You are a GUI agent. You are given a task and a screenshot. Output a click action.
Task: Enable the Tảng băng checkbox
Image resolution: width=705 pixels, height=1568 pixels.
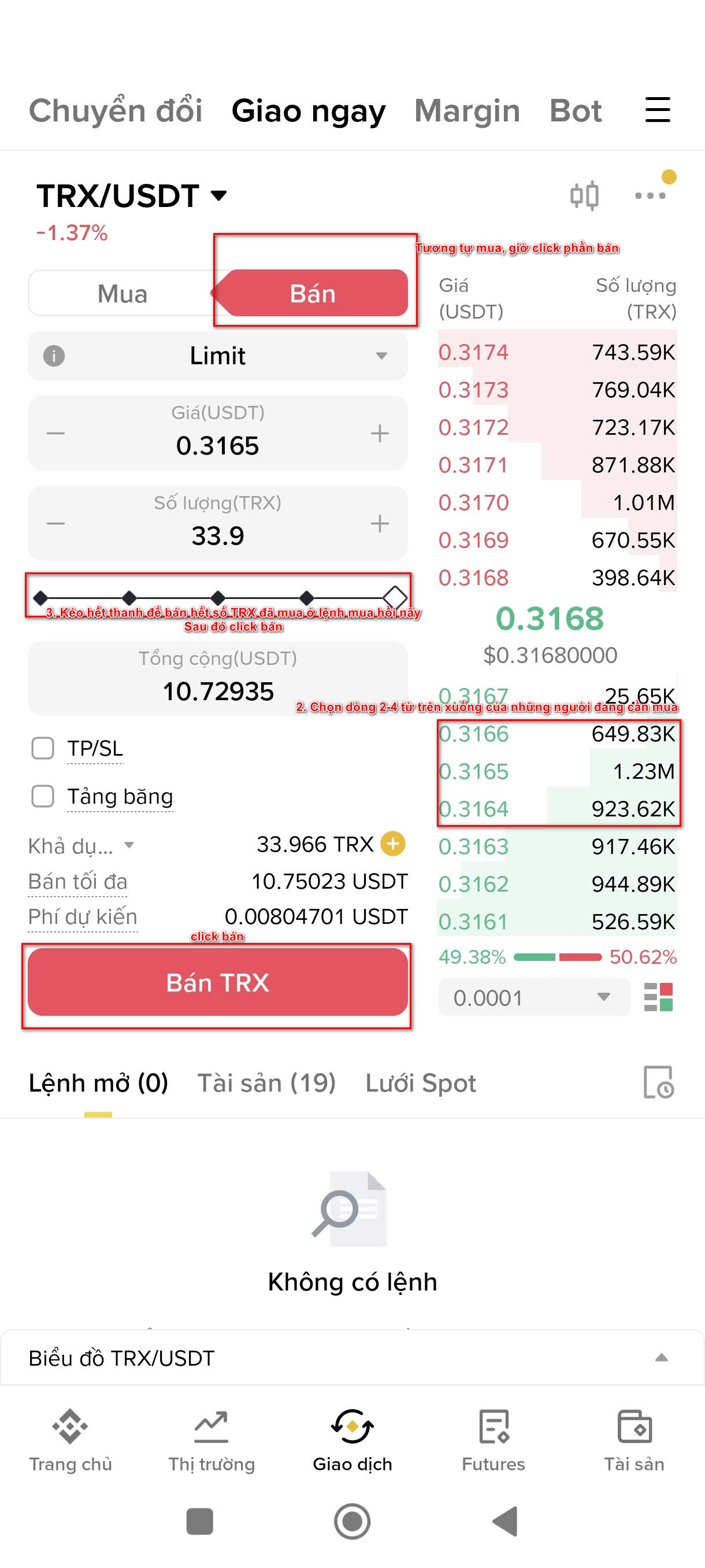tap(43, 796)
